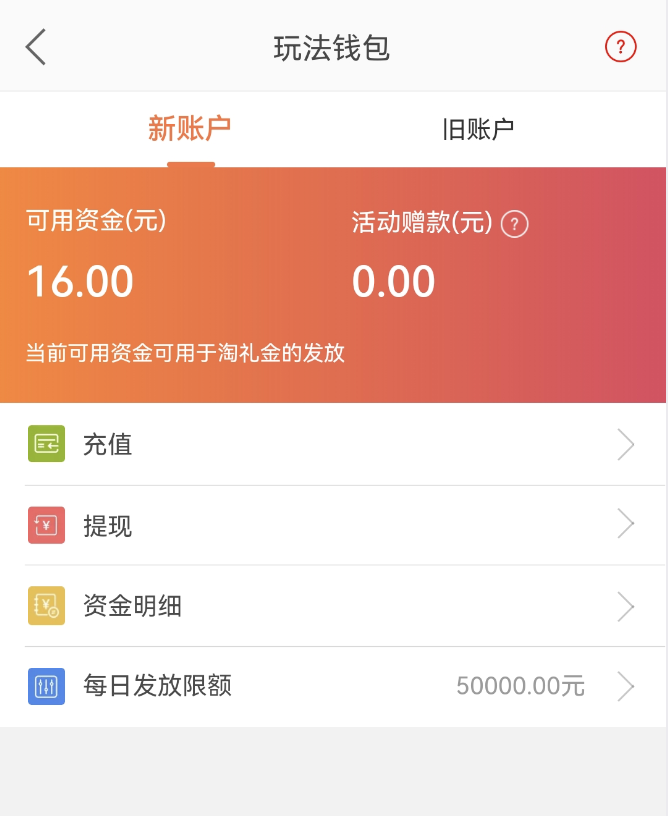
Task: Open 每日发放限额 daily limit setting
Action: (x=333, y=686)
